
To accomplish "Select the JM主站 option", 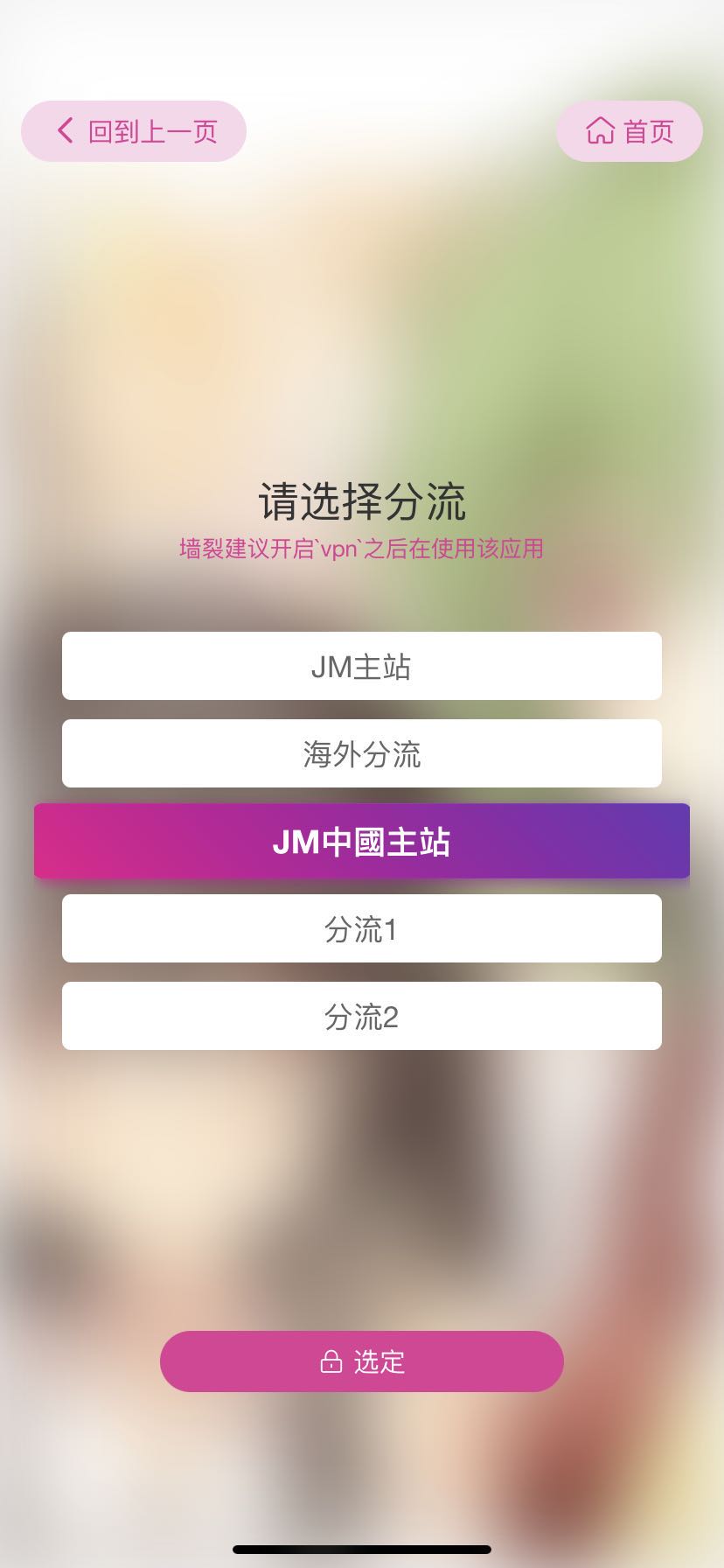I will pyautogui.click(x=361, y=666).
